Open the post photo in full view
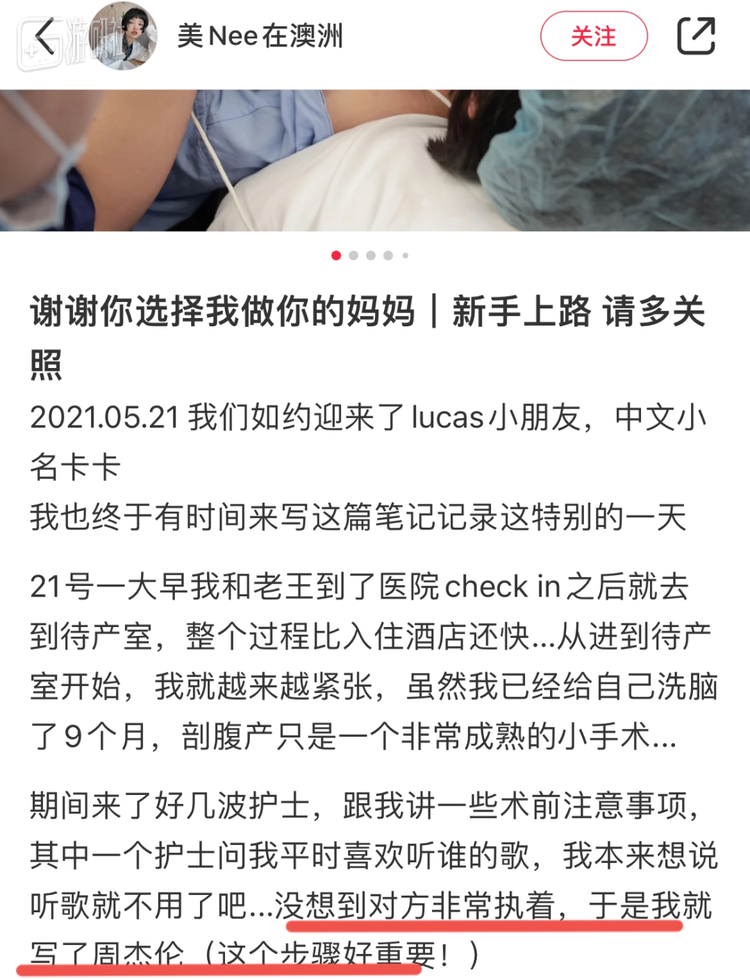The width and height of the screenshot is (750, 979). 375,160
